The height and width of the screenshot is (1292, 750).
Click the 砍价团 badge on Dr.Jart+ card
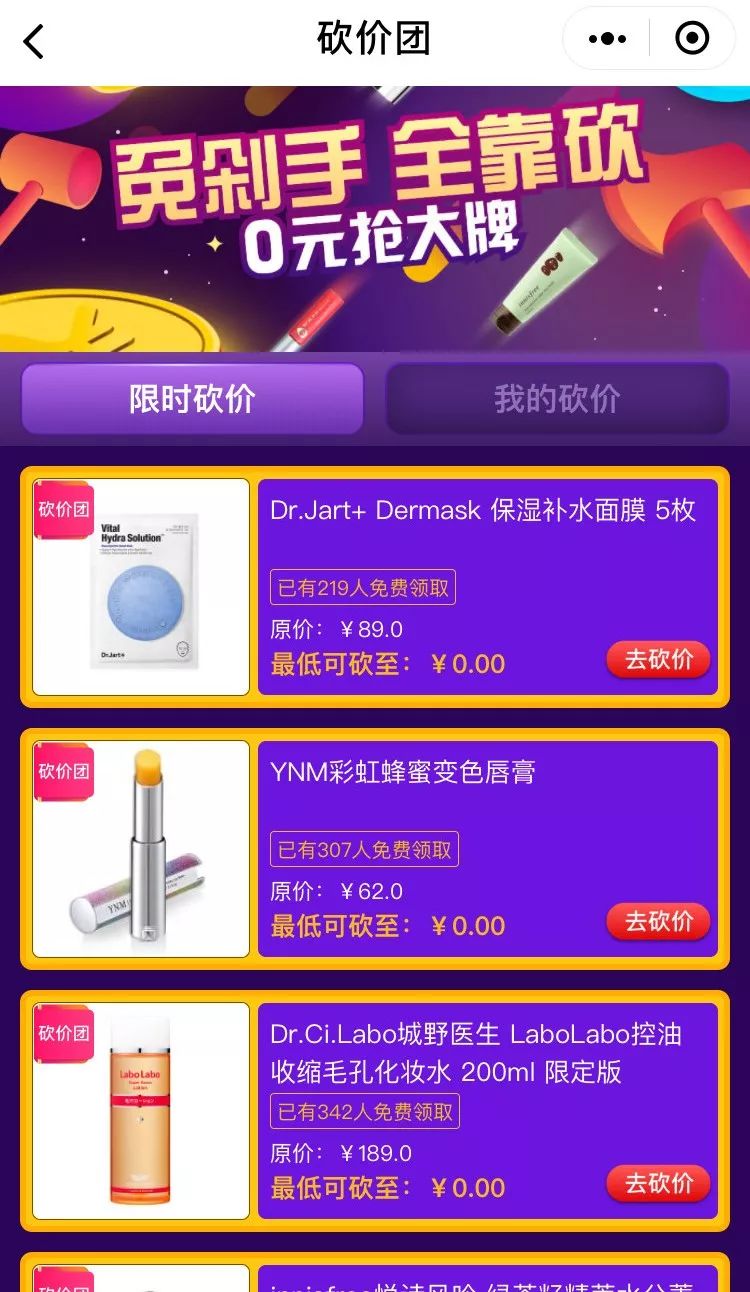click(62, 510)
